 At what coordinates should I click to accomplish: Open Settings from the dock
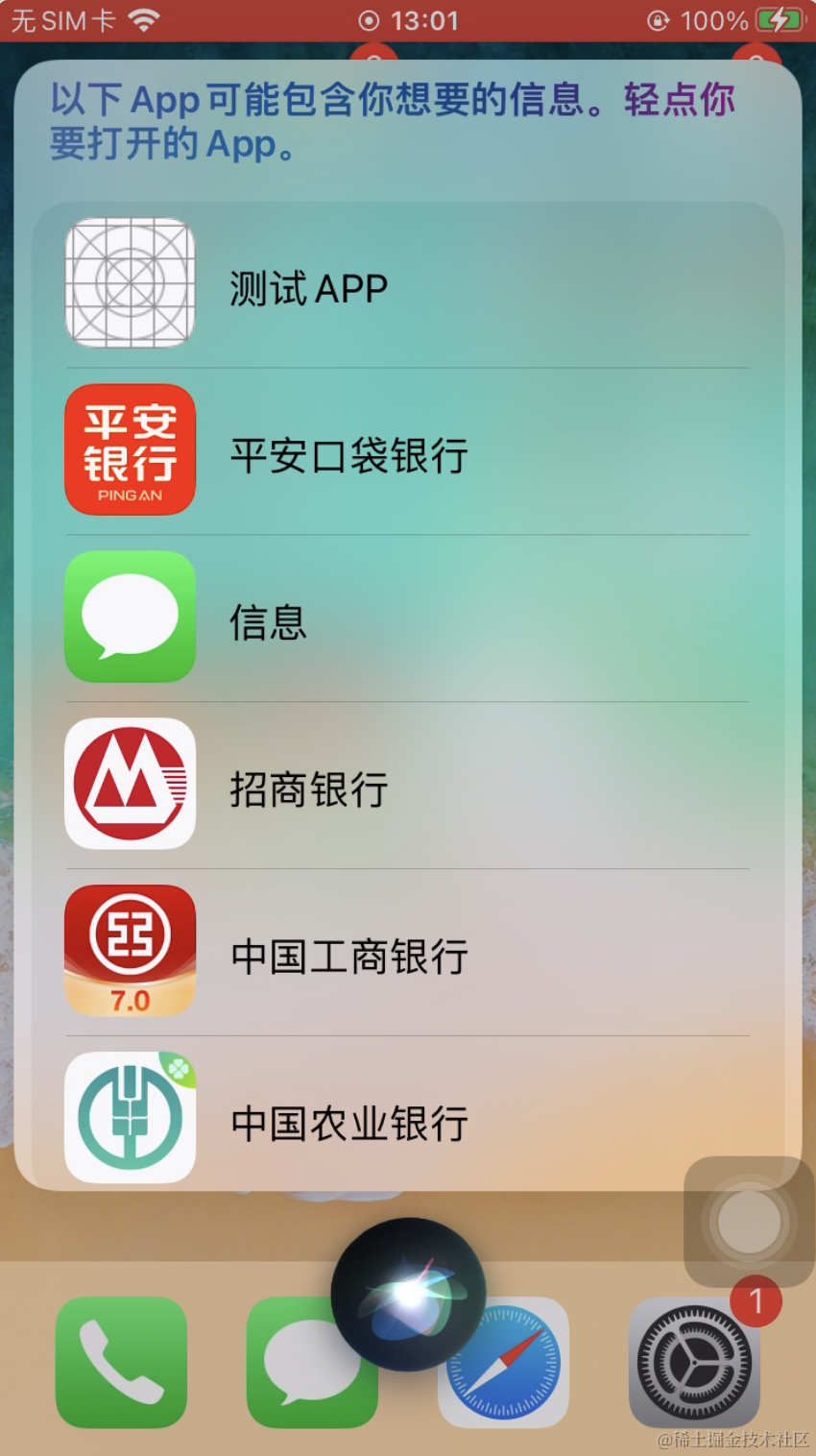coord(694,1362)
